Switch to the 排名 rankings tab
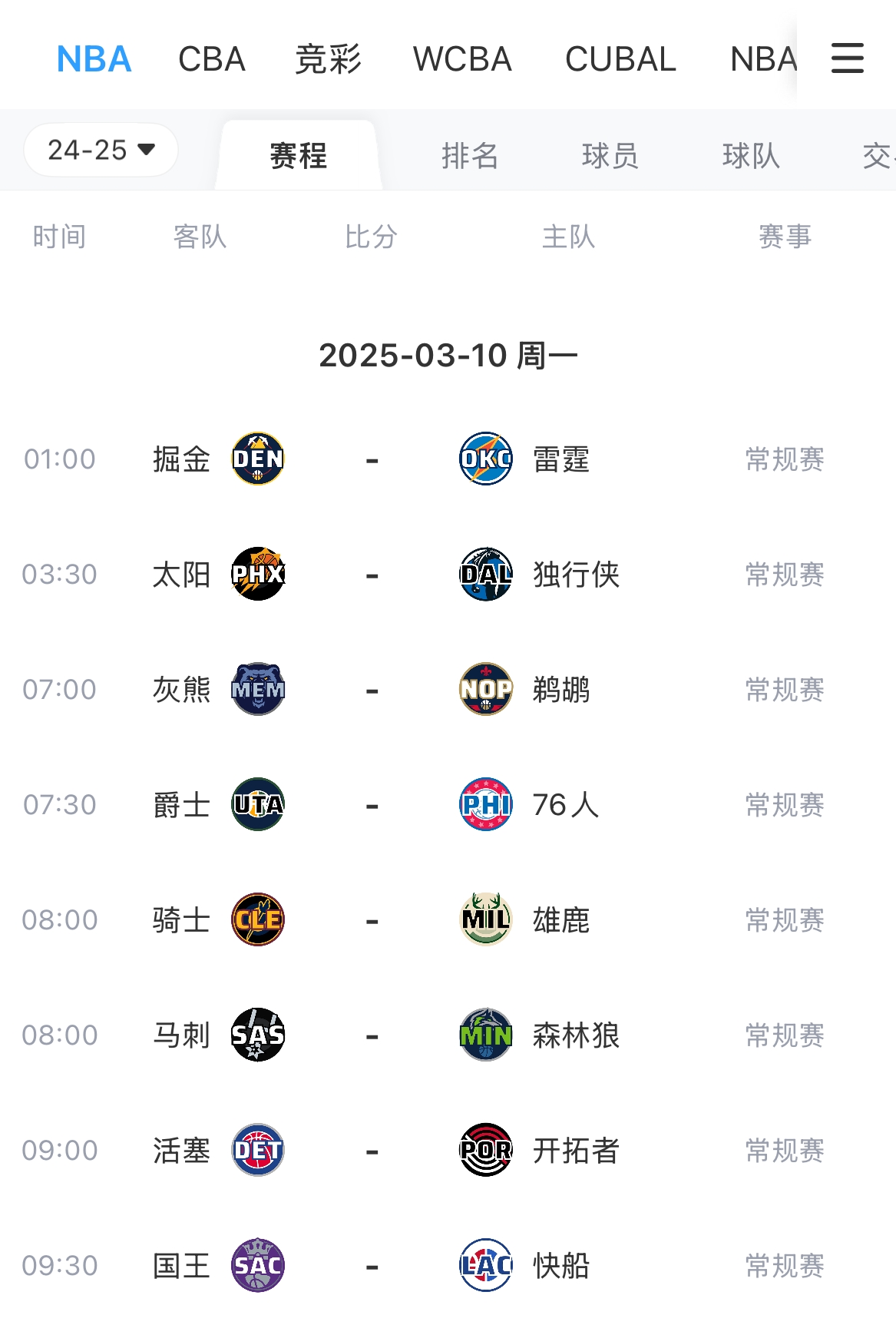 click(470, 156)
